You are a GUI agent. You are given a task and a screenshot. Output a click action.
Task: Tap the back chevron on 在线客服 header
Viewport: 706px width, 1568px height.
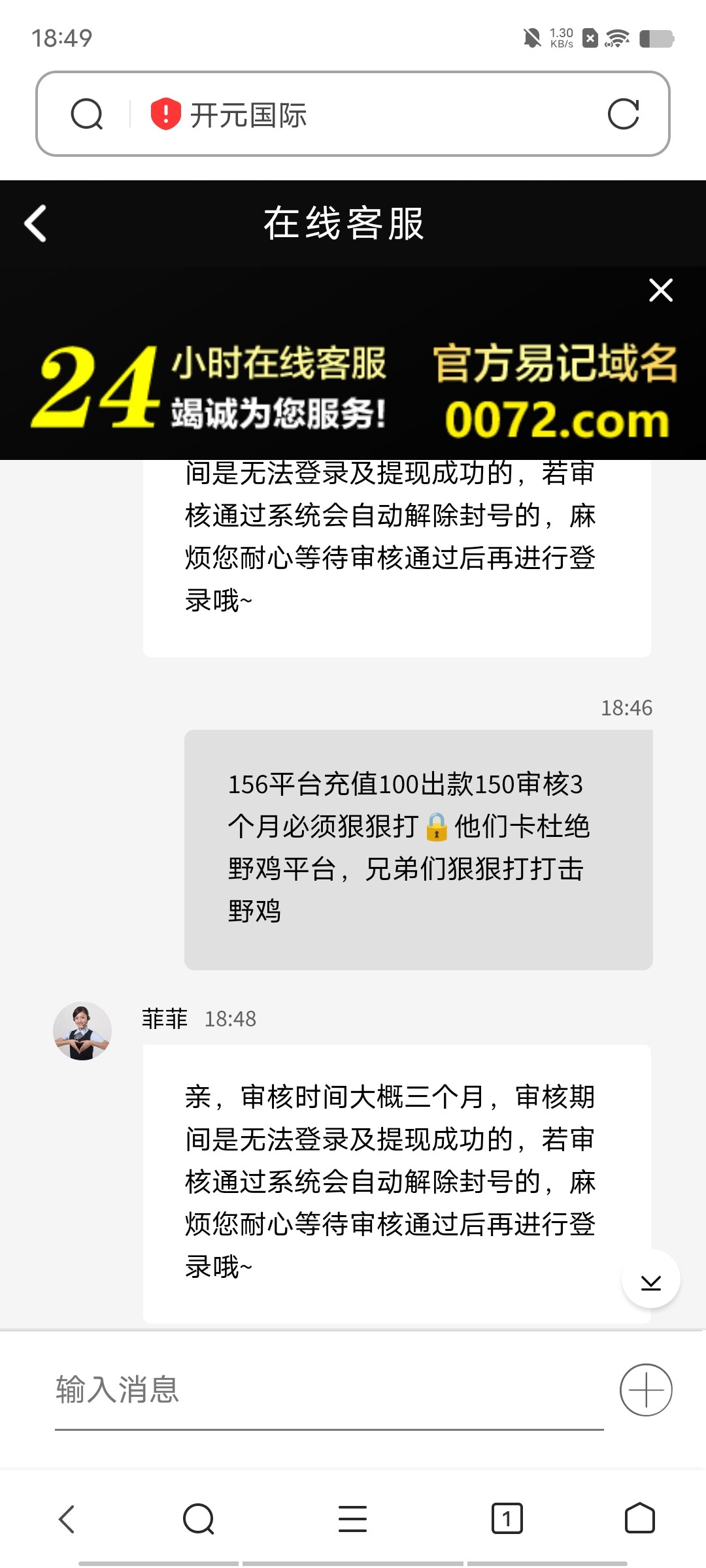(x=36, y=222)
